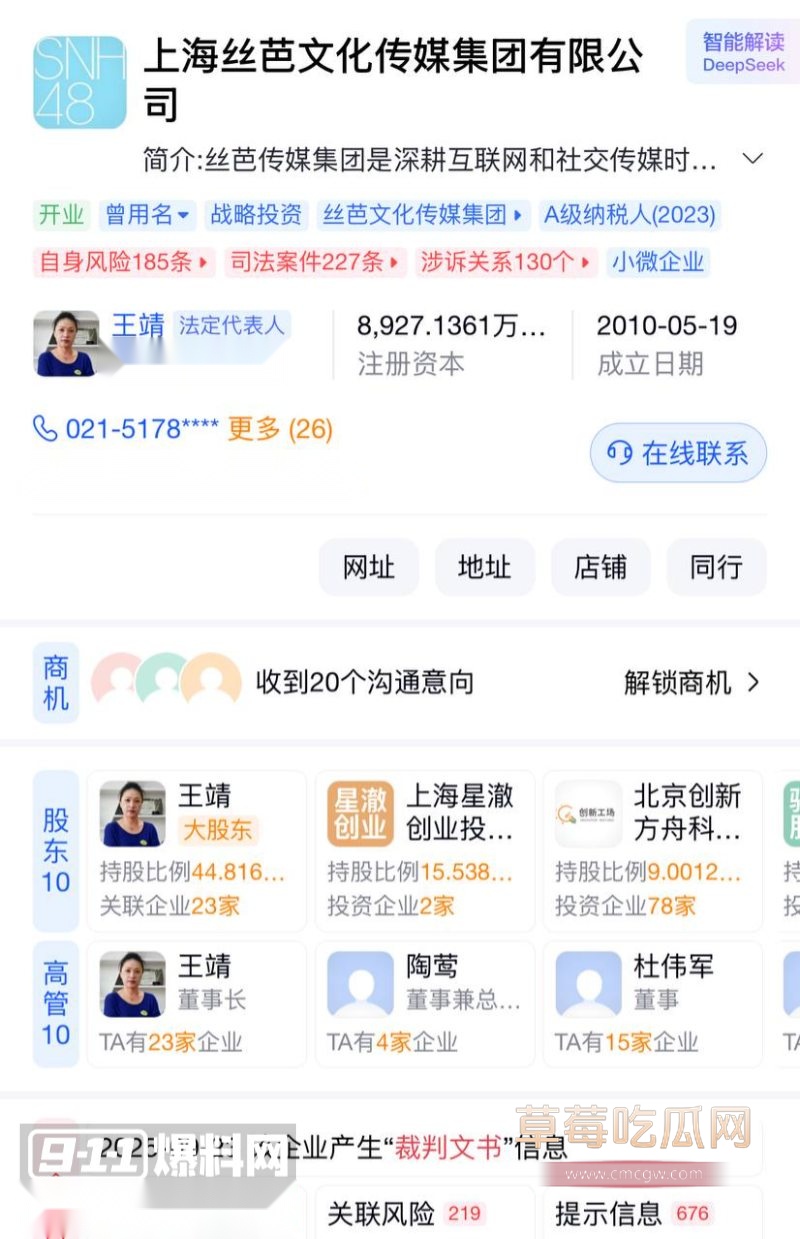Click 陶莺's placeholder avatar
The width and height of the screenshot is (800, 1239).
pyautogui.click(x=358, y=983)
